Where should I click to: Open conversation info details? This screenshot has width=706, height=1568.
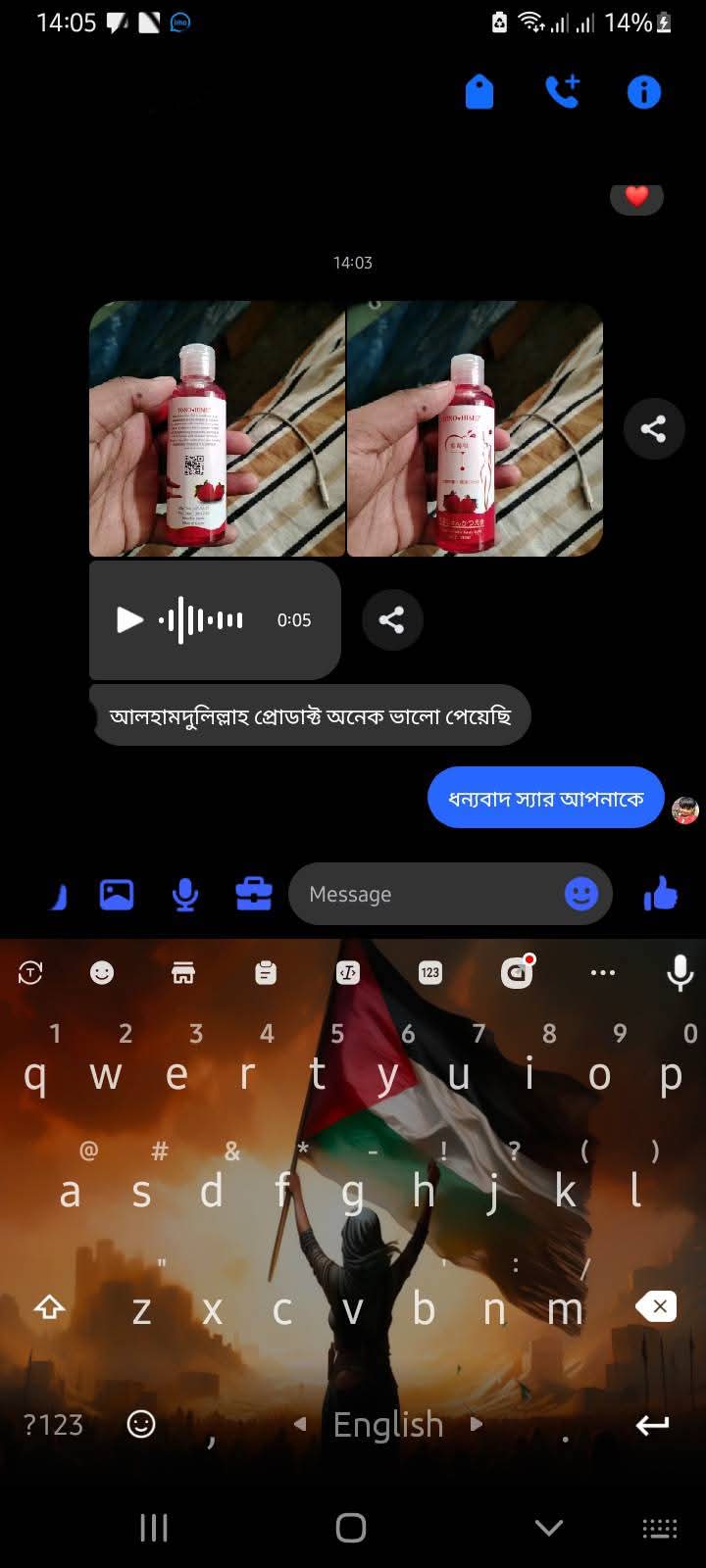[x=643, y=92]
